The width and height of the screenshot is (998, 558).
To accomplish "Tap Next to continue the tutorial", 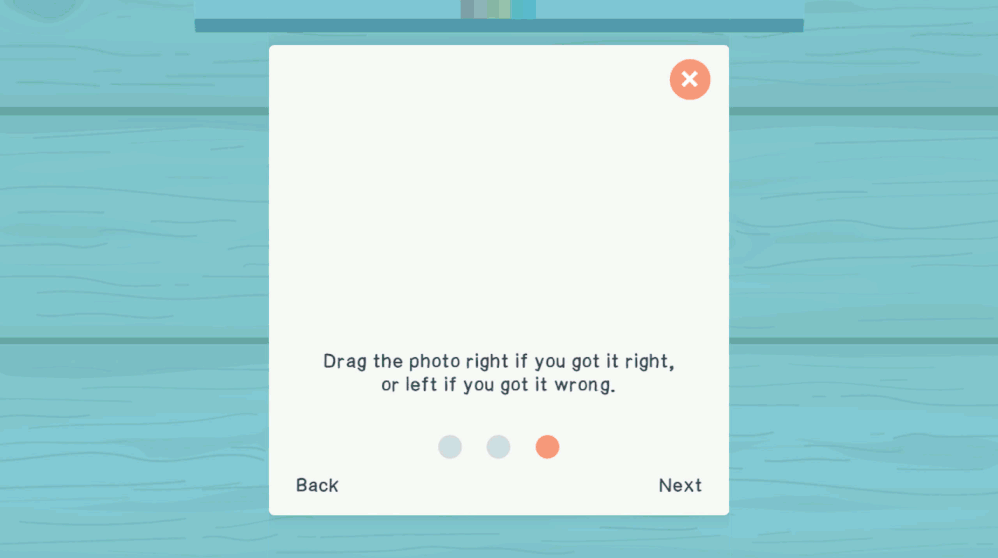I will point(680,485).
